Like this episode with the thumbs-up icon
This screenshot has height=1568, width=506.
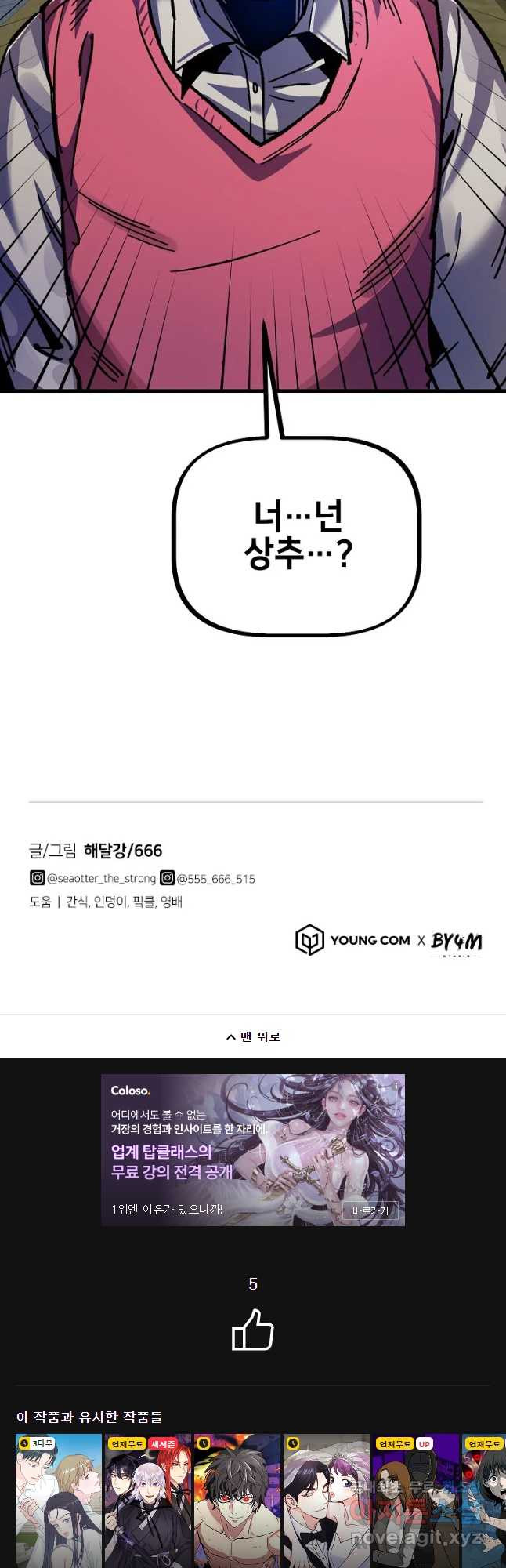click(x=252, y=1330)
